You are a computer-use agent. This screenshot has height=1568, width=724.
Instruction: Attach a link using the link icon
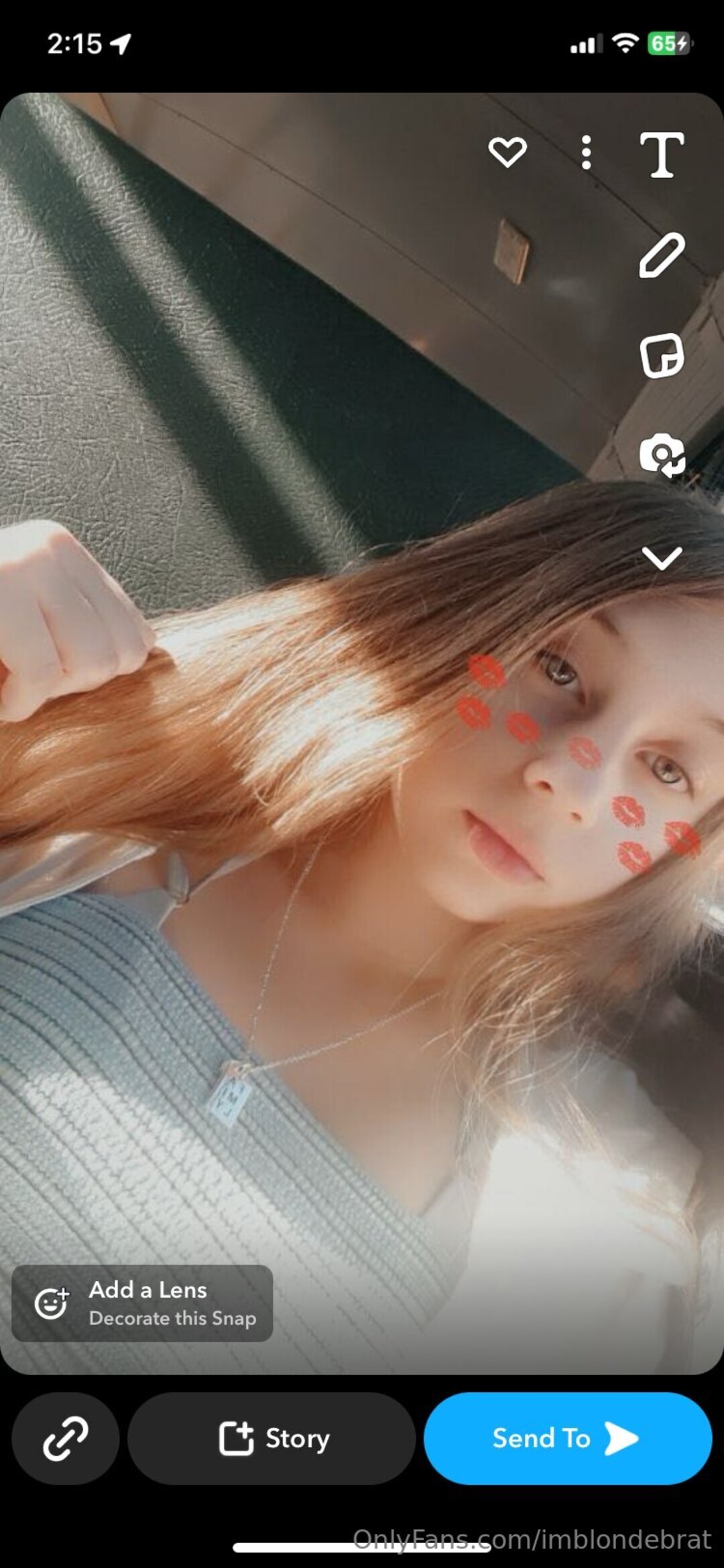(66, 1438)
